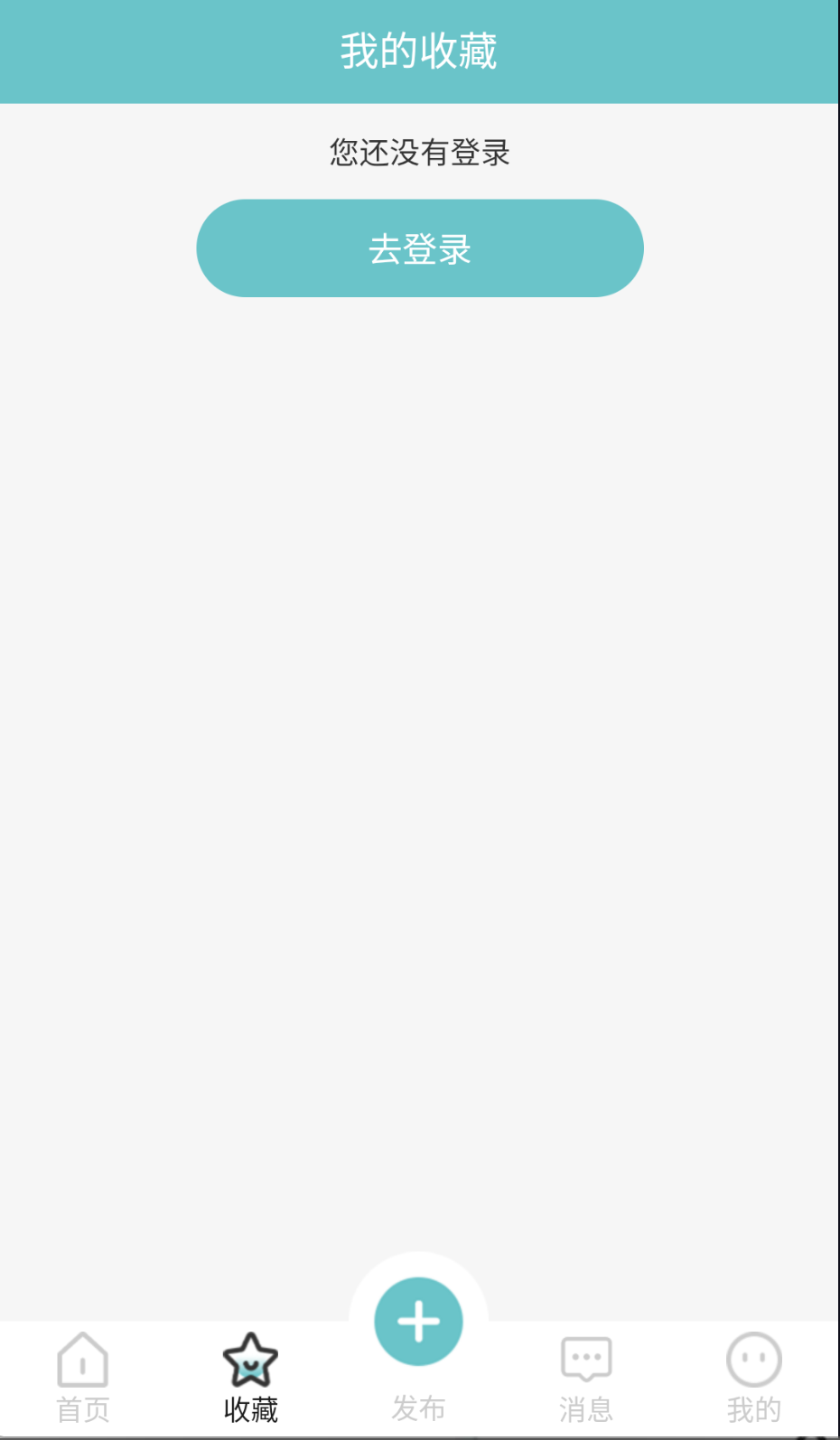Image resolution: width=840 pixels, height=1440 pixels.
Task: Tap the 消息 message bubble icon
Action: (x=586, y=1357)
